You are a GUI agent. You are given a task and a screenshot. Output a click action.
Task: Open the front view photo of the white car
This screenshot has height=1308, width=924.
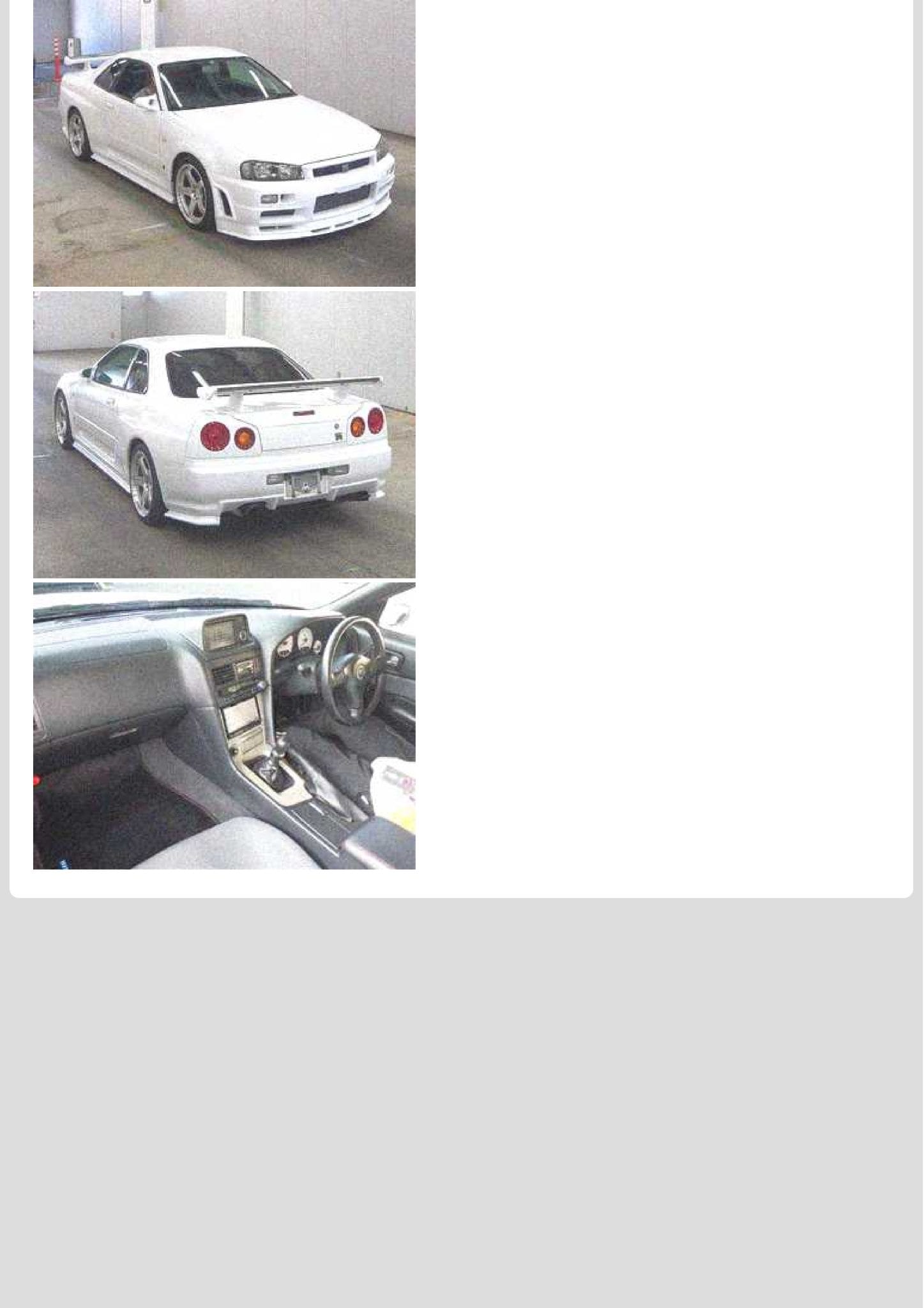[224, 142]
